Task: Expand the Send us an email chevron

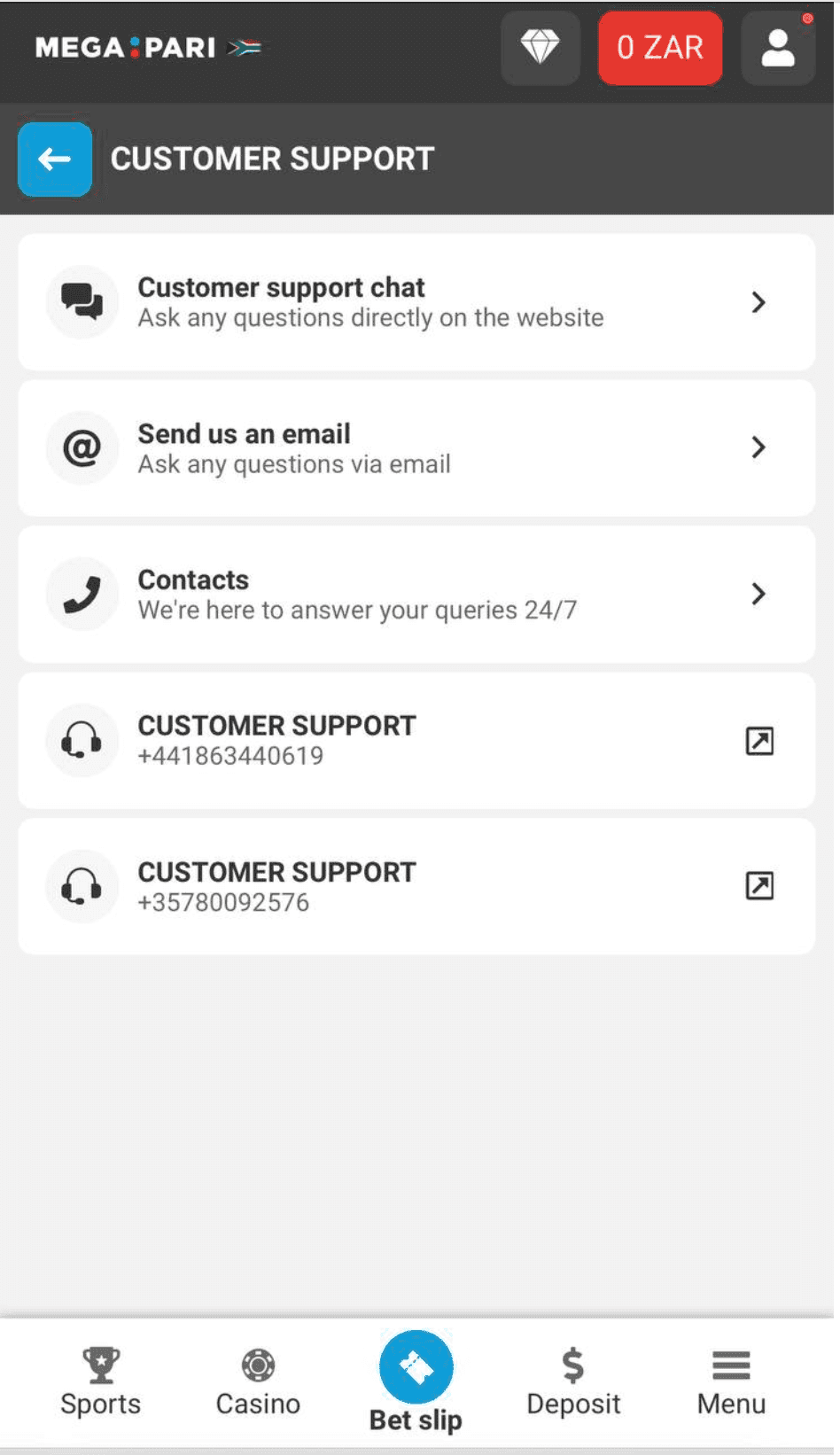Action: tap(758, 447)
